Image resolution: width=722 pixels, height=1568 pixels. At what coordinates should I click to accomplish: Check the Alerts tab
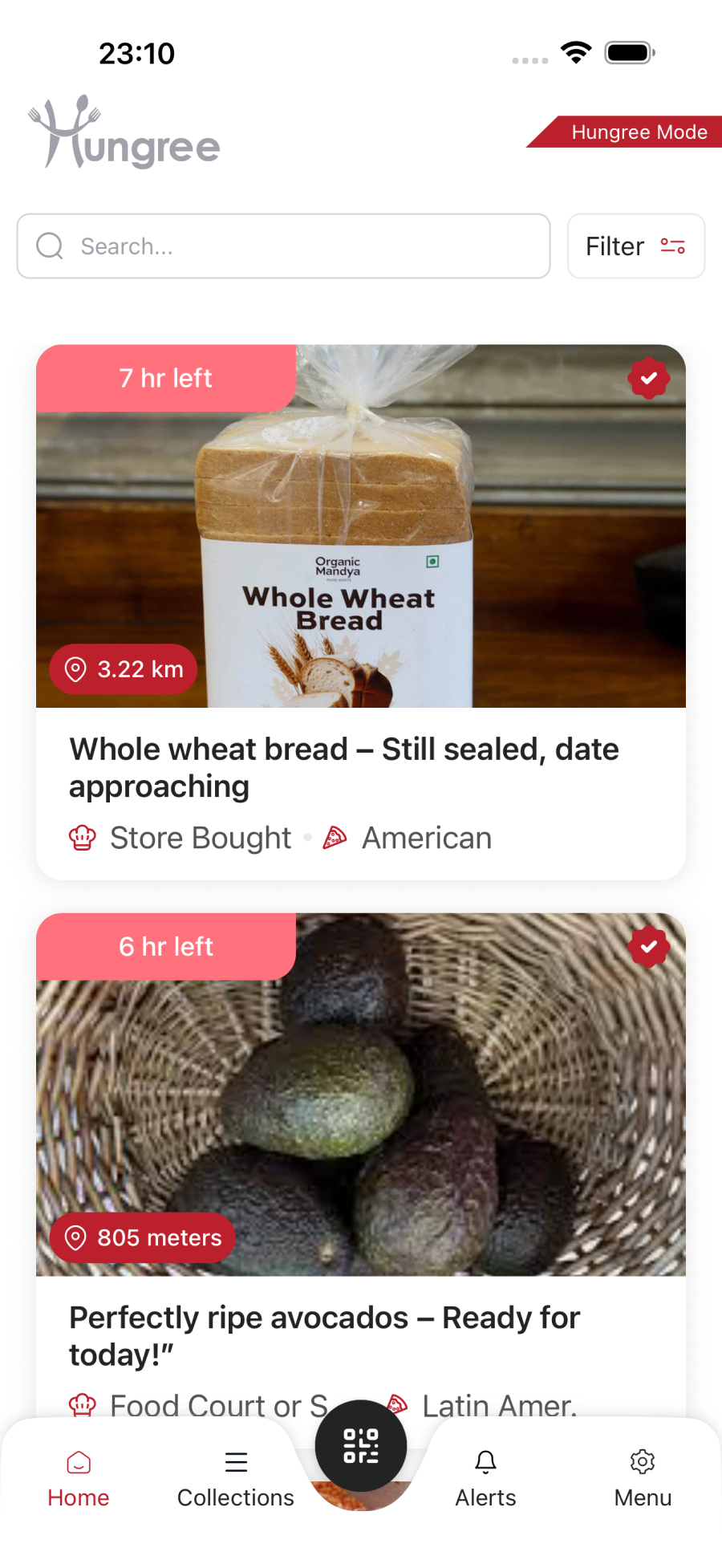485,1478
